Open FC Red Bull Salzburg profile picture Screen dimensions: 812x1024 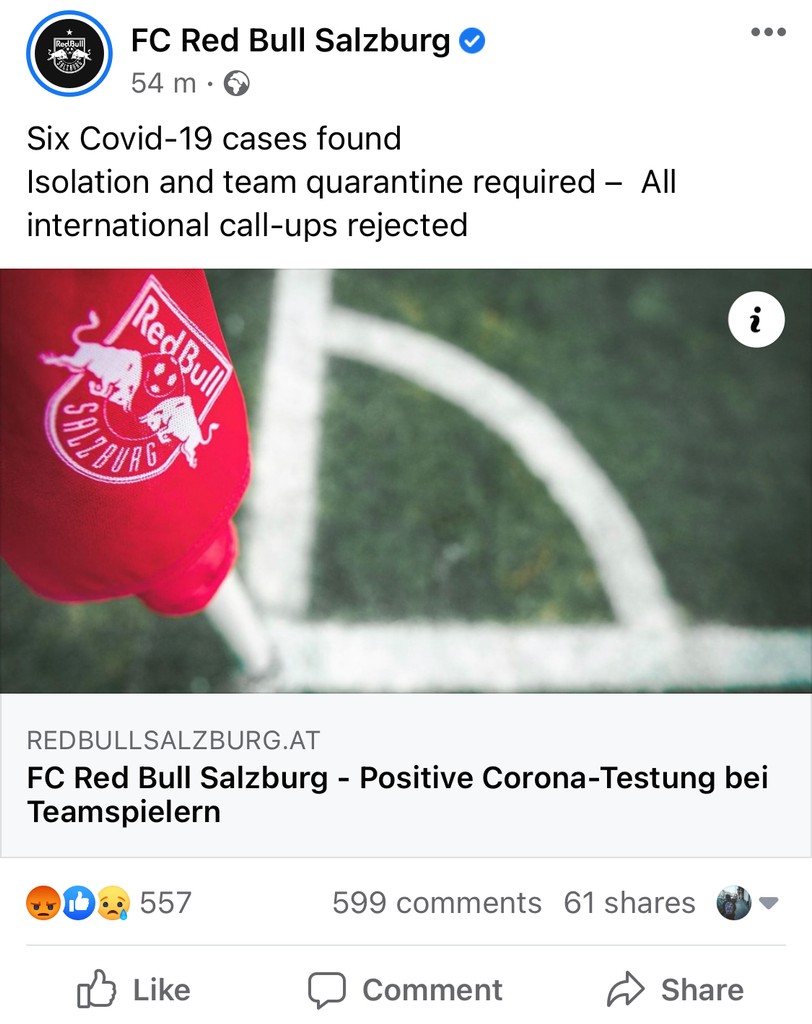click(69, 55)
